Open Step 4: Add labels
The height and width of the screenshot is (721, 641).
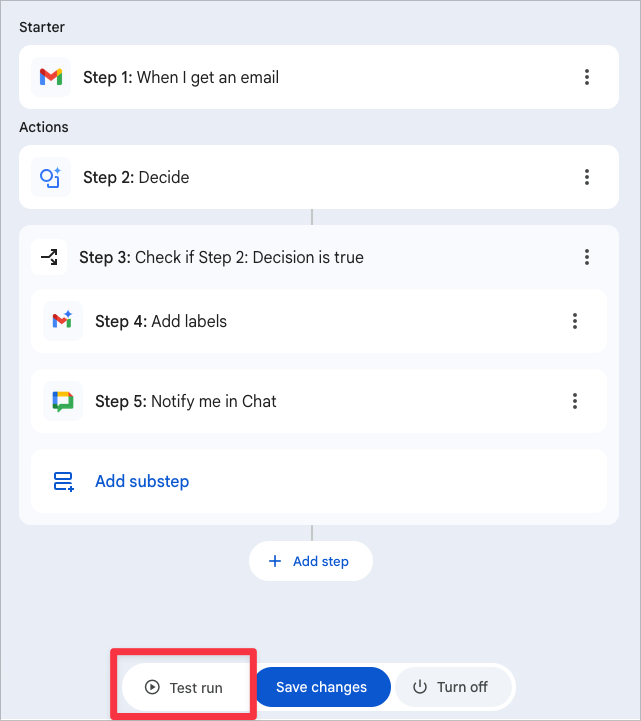coord(160,321)
